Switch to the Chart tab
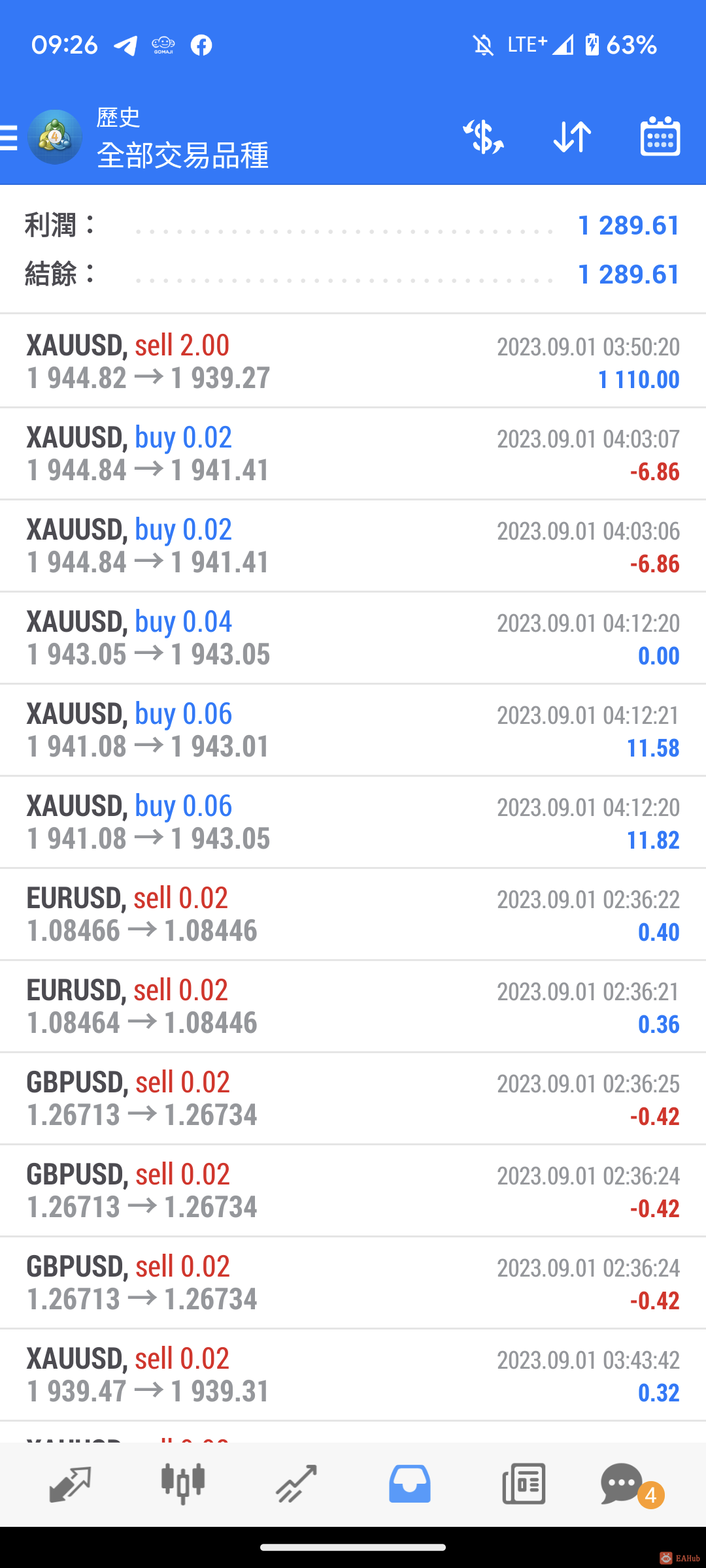The image size is (706, 1568). (x=183, y=1484)
